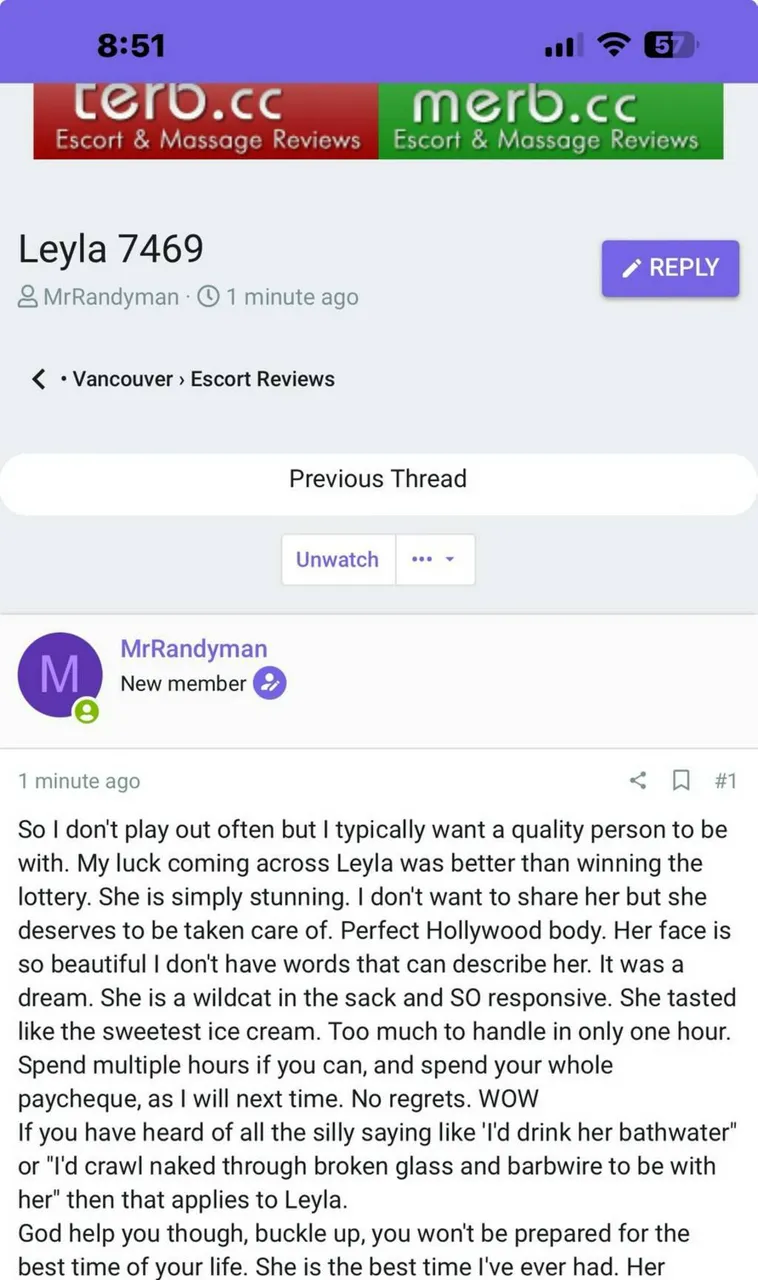Image resolution: width=758 pixels, height=1280 pixels.
Task: Open the post author name MrRandyman
Action: [193, 648]
